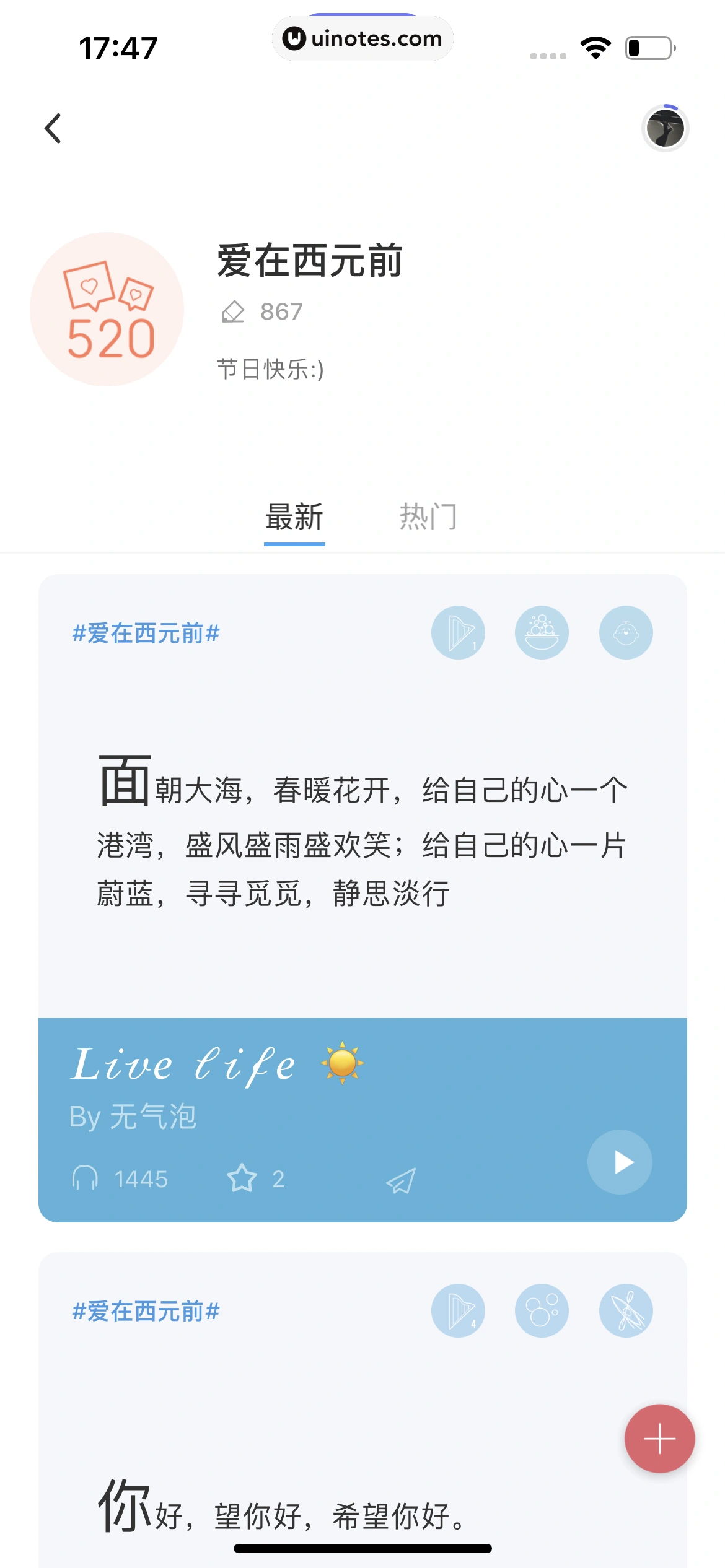Open the uinotes.com pill in status bar
This screenshot has height=1568, width=725.
(362, 38)
